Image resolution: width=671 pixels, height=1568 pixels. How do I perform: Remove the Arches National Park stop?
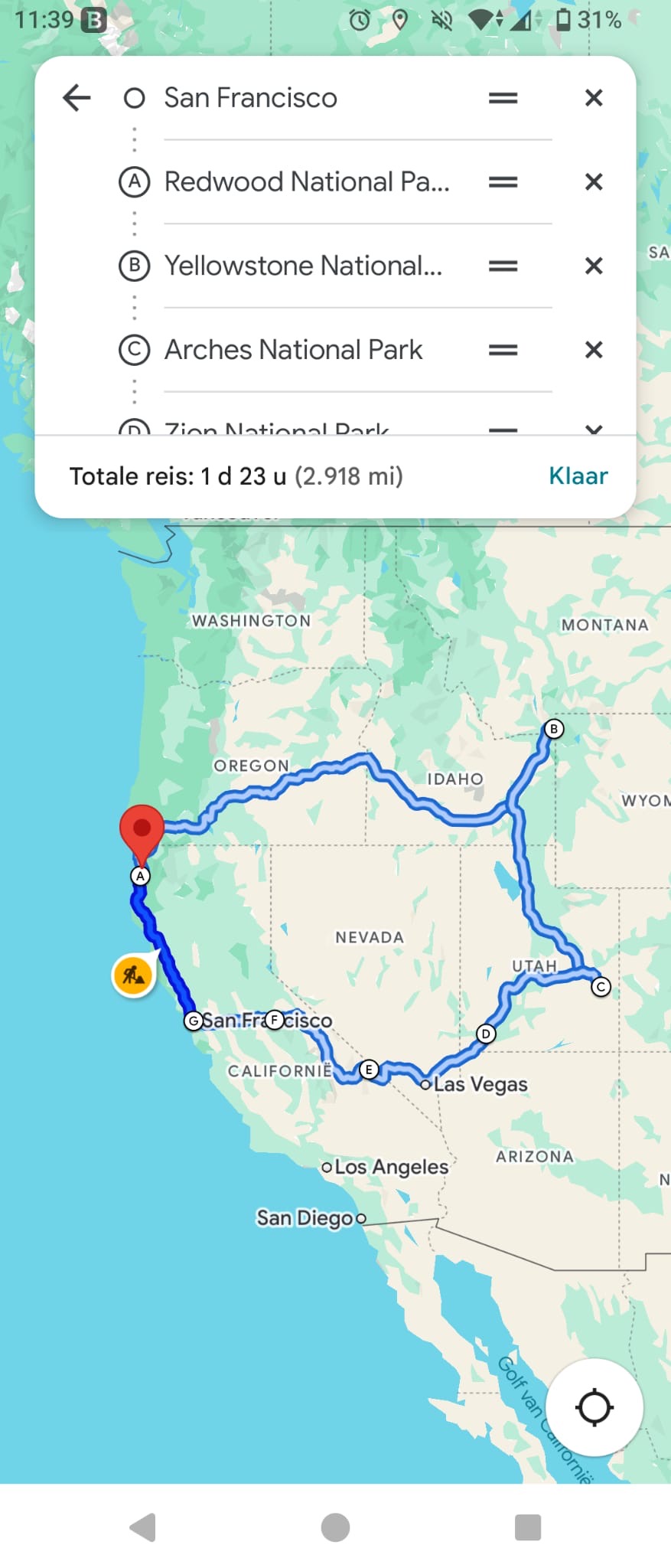pos(593,350)
